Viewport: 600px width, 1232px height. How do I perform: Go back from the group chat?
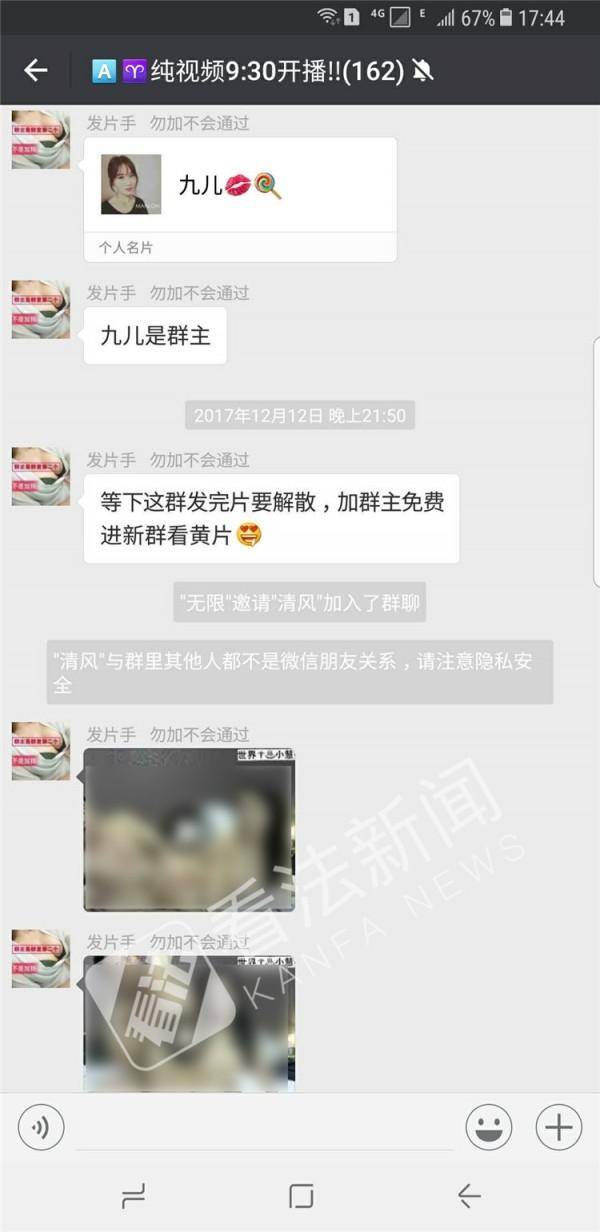pos(36,70)
